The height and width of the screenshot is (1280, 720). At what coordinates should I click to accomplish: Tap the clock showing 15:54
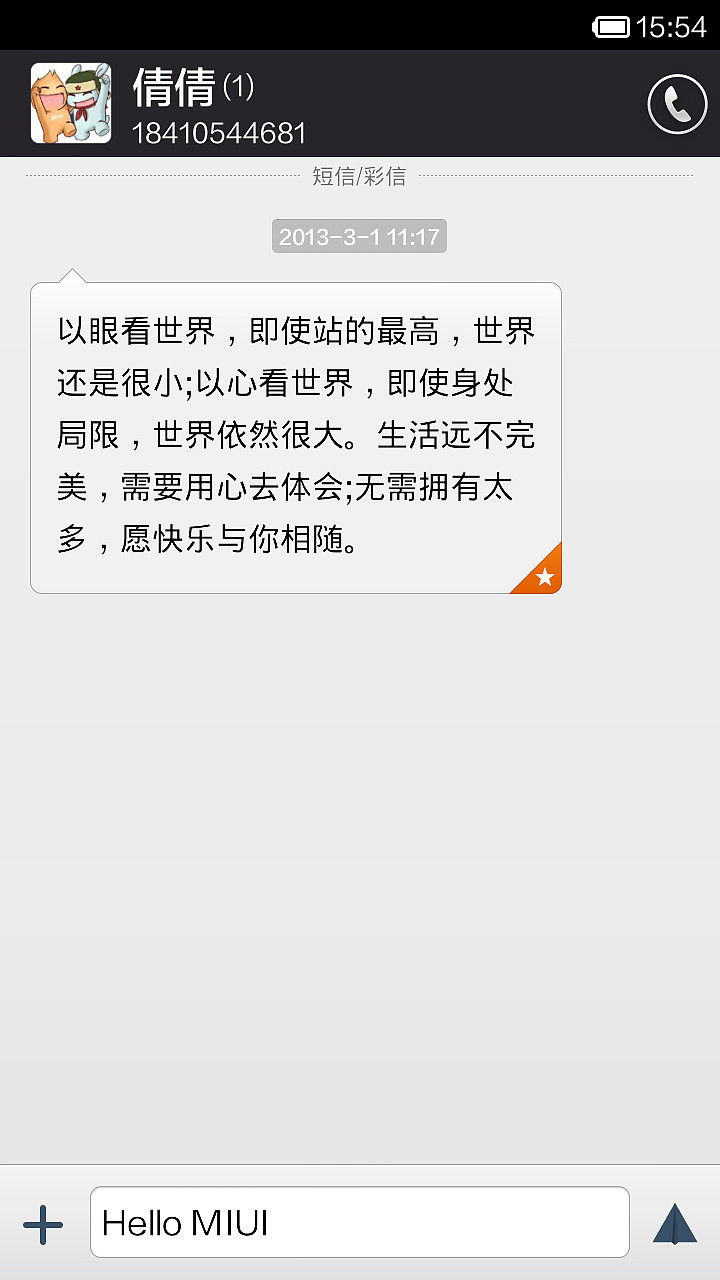tap(670, 26)
